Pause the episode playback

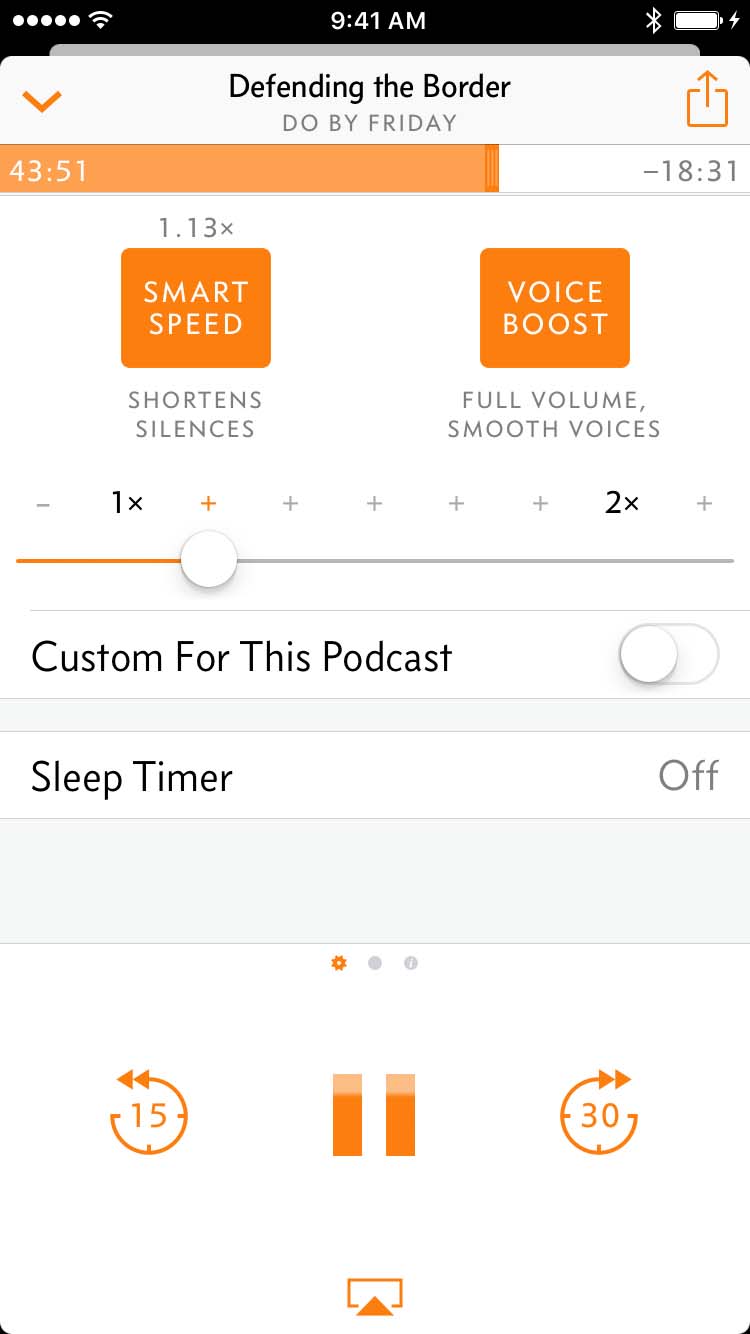374,1115
